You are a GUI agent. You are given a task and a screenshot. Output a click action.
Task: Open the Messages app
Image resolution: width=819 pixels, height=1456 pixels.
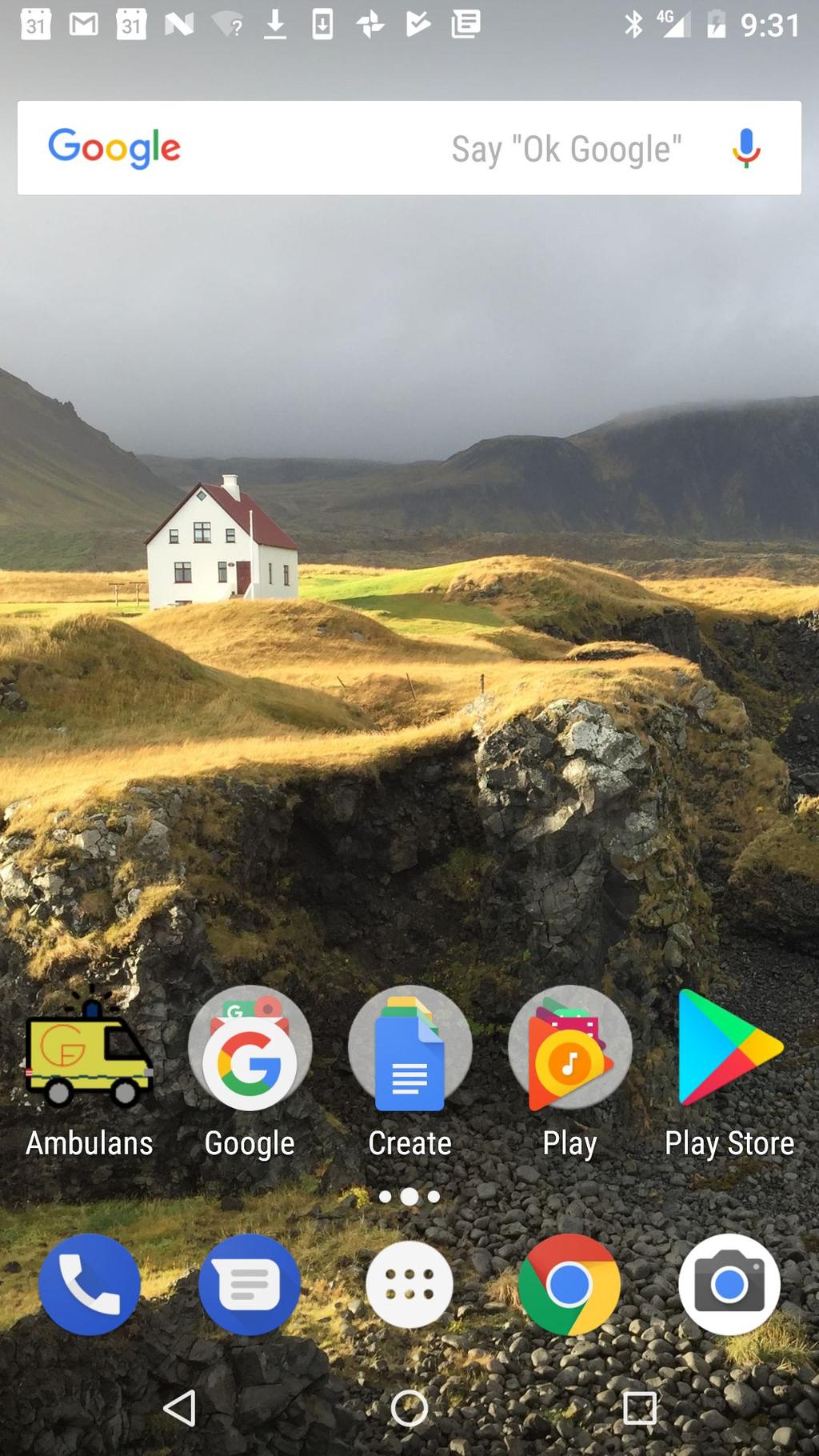coord(250,1284)
